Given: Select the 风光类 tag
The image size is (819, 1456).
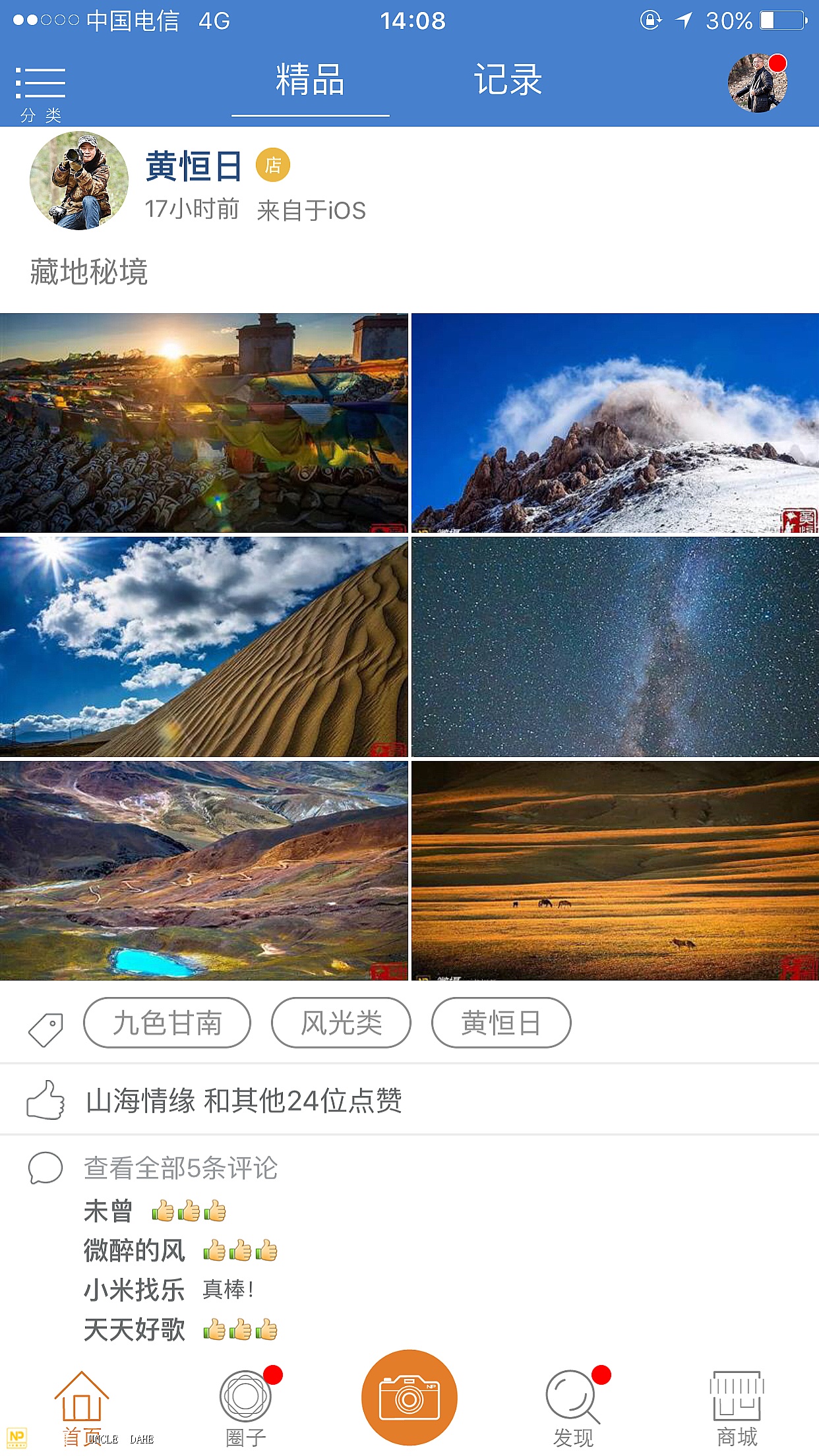Looking at the screenshot, I should pyautogui.click(x=341, y=1023).
